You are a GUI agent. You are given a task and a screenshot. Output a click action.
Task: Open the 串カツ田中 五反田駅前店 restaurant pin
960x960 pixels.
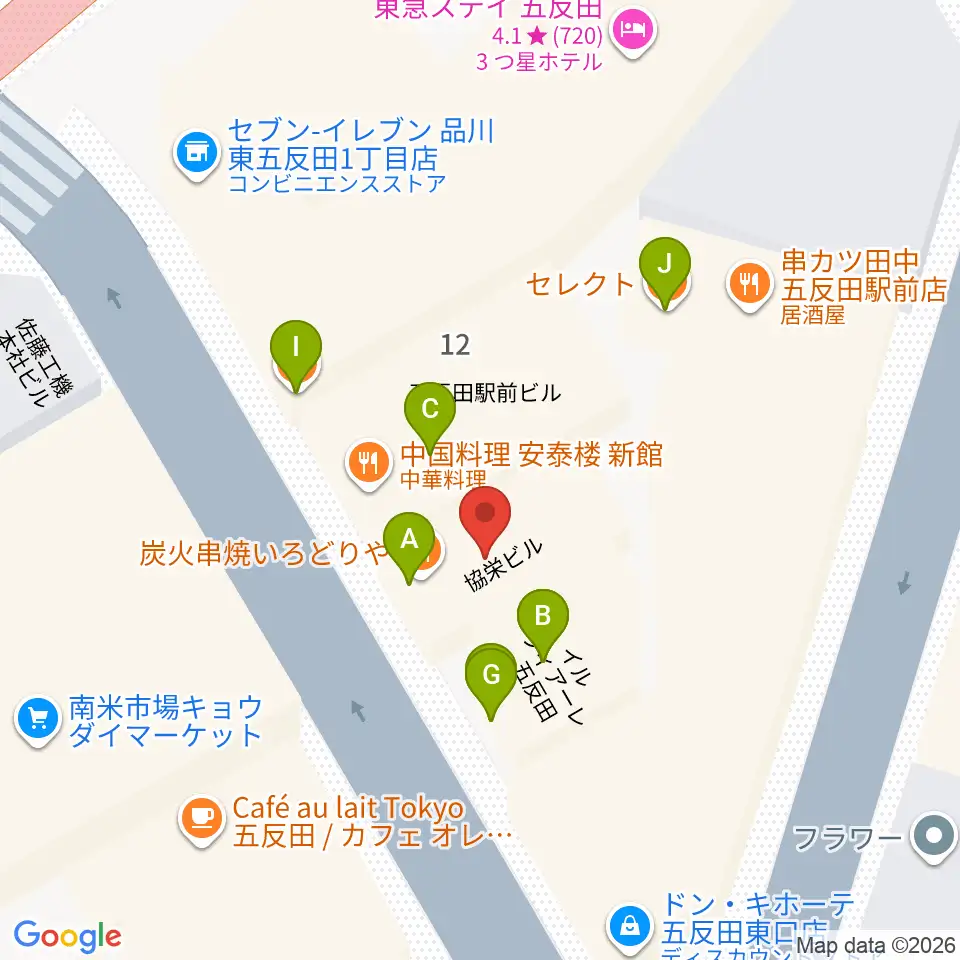[x=749, y=287]
